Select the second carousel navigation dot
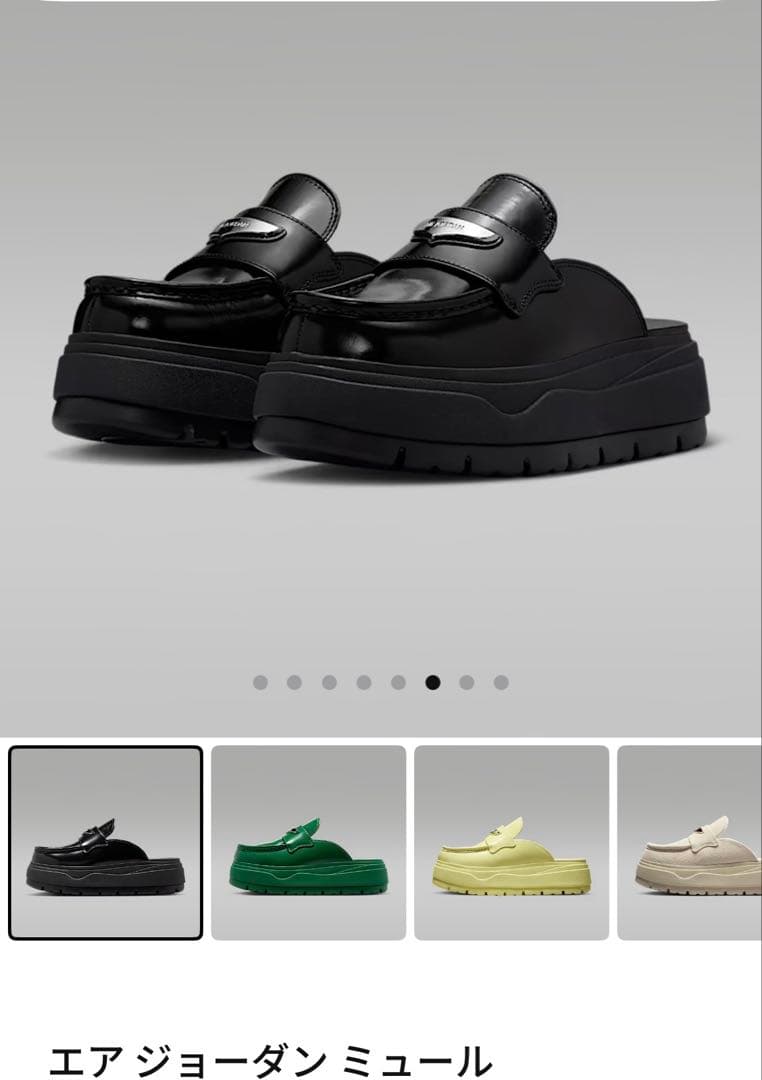This screenshot has width=762, height=1080. pyautogui.click(x=294, y=683)
